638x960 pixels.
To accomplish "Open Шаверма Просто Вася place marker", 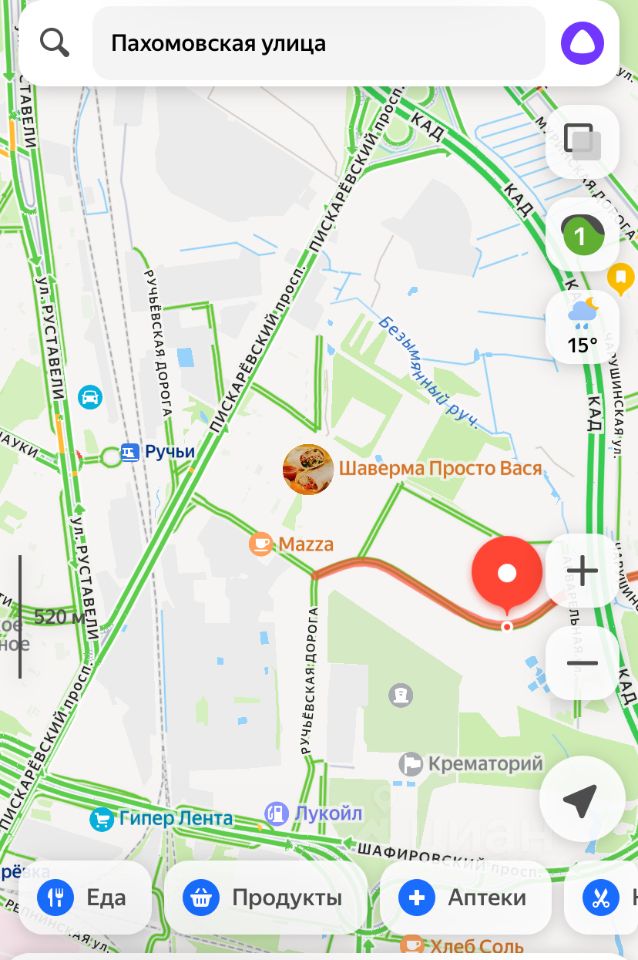I will coord(308,469).
